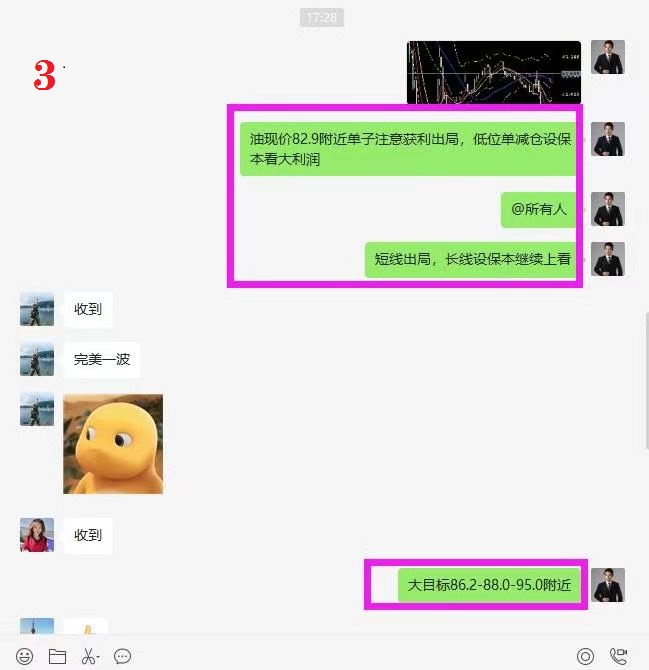Start a voice or video call
This screenshot has width=649, height=670.
pos(618,657)
